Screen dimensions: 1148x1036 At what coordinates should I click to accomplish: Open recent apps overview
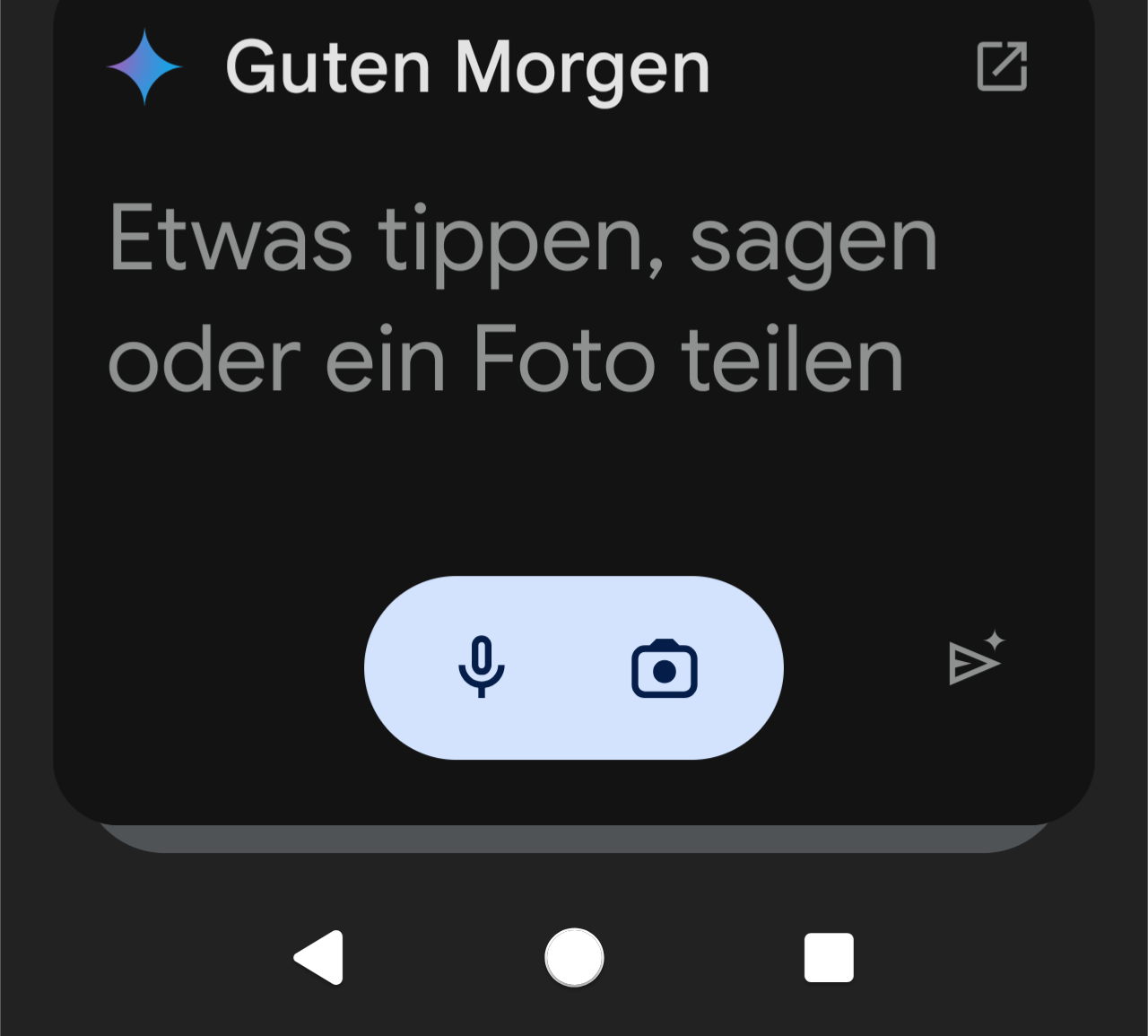pyautogui.click(x=828, y=957)
